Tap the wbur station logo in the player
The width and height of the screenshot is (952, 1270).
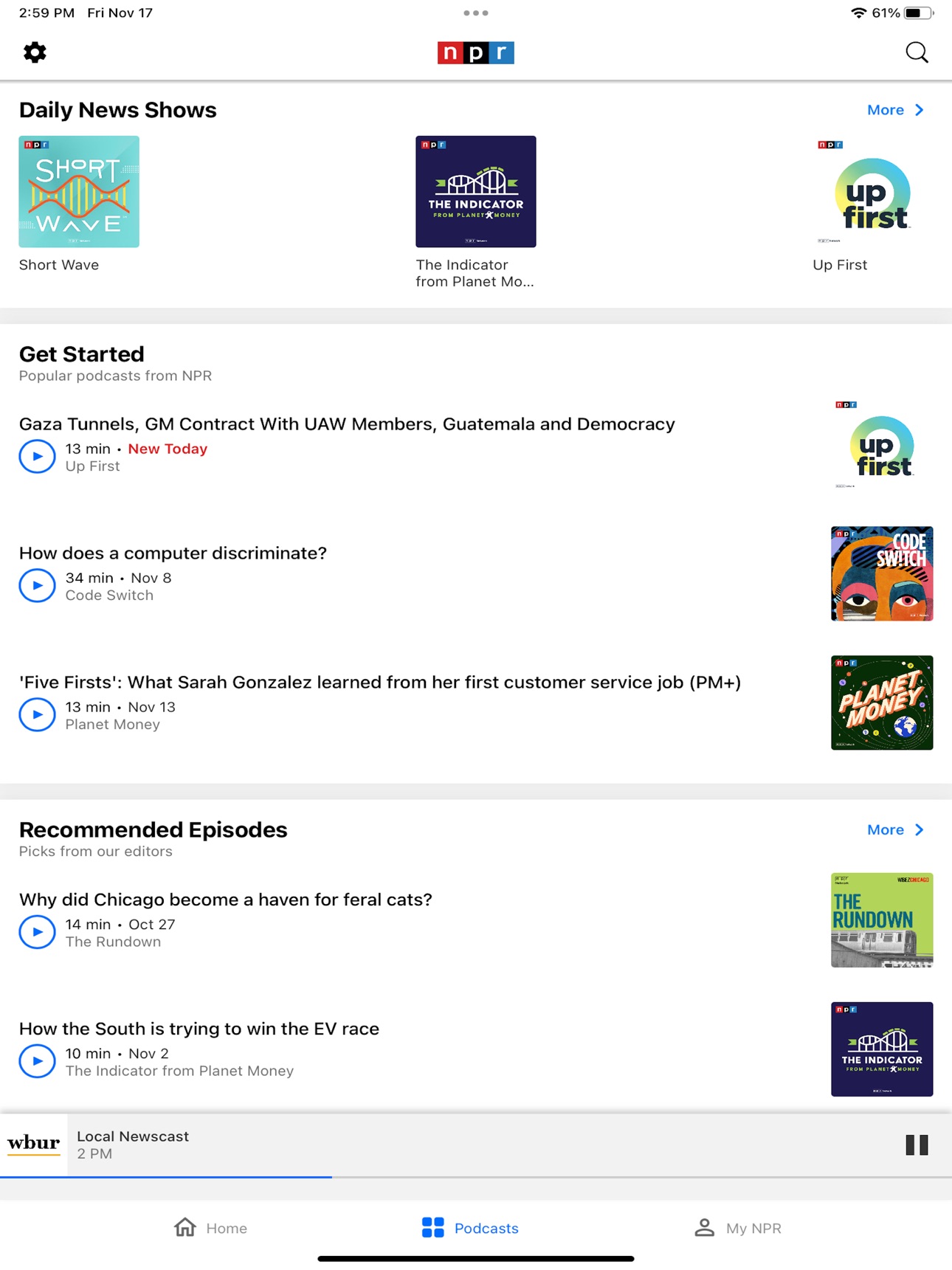click(x=33, y=1144)
